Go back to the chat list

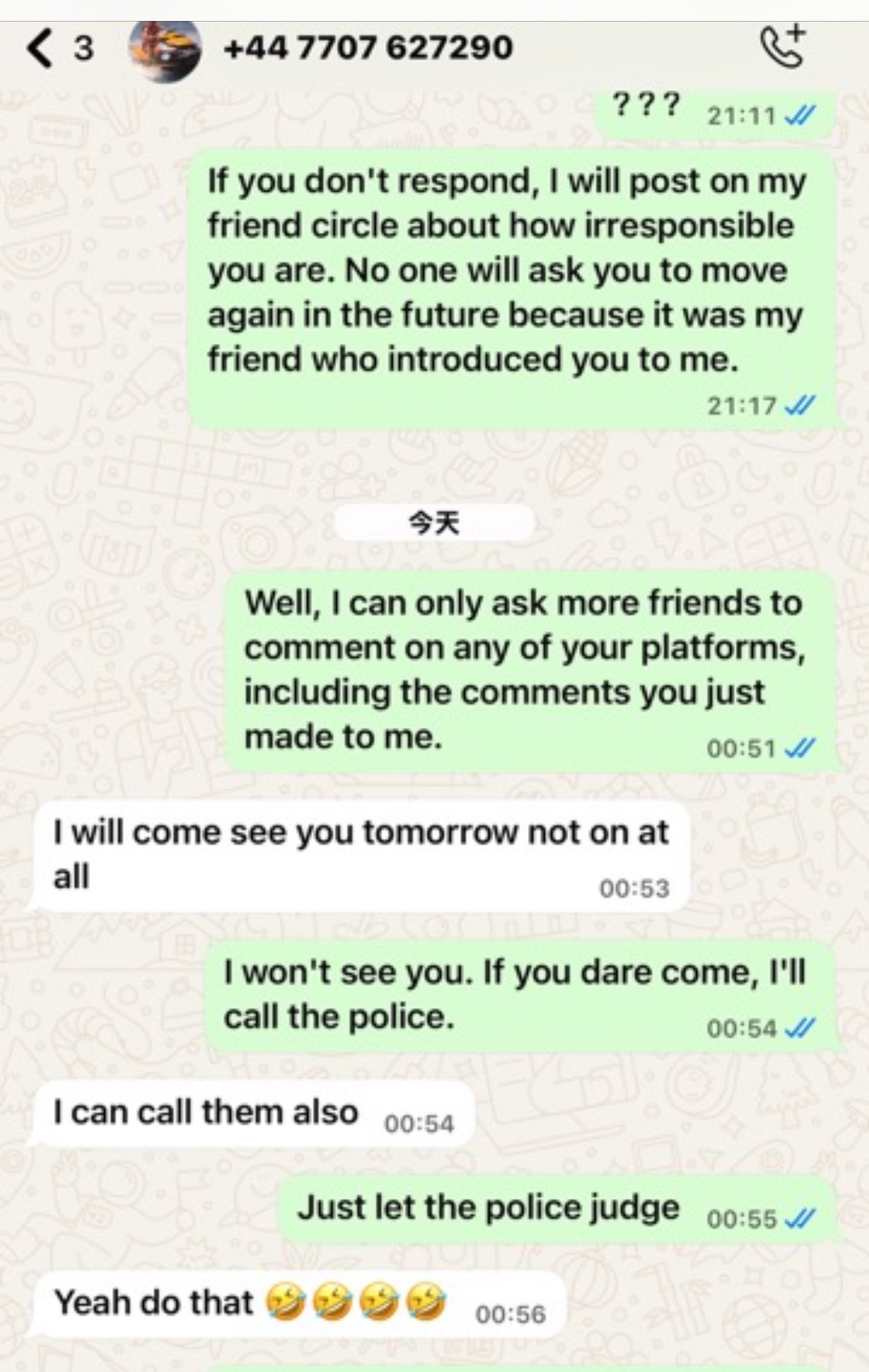(x=42, y=49)
